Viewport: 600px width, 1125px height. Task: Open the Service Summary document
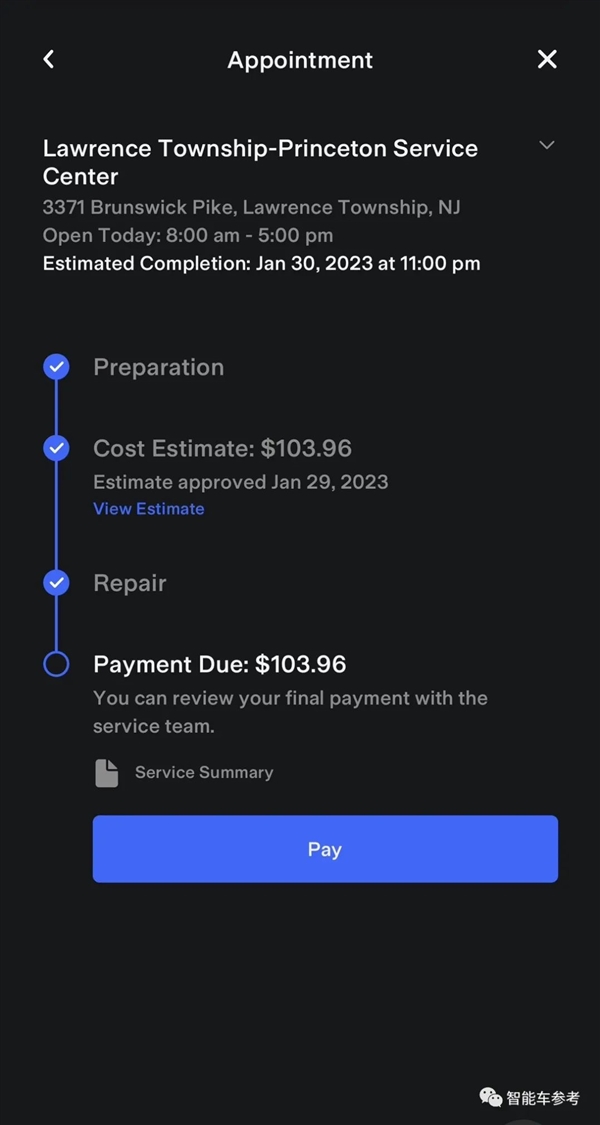point(203,773)
